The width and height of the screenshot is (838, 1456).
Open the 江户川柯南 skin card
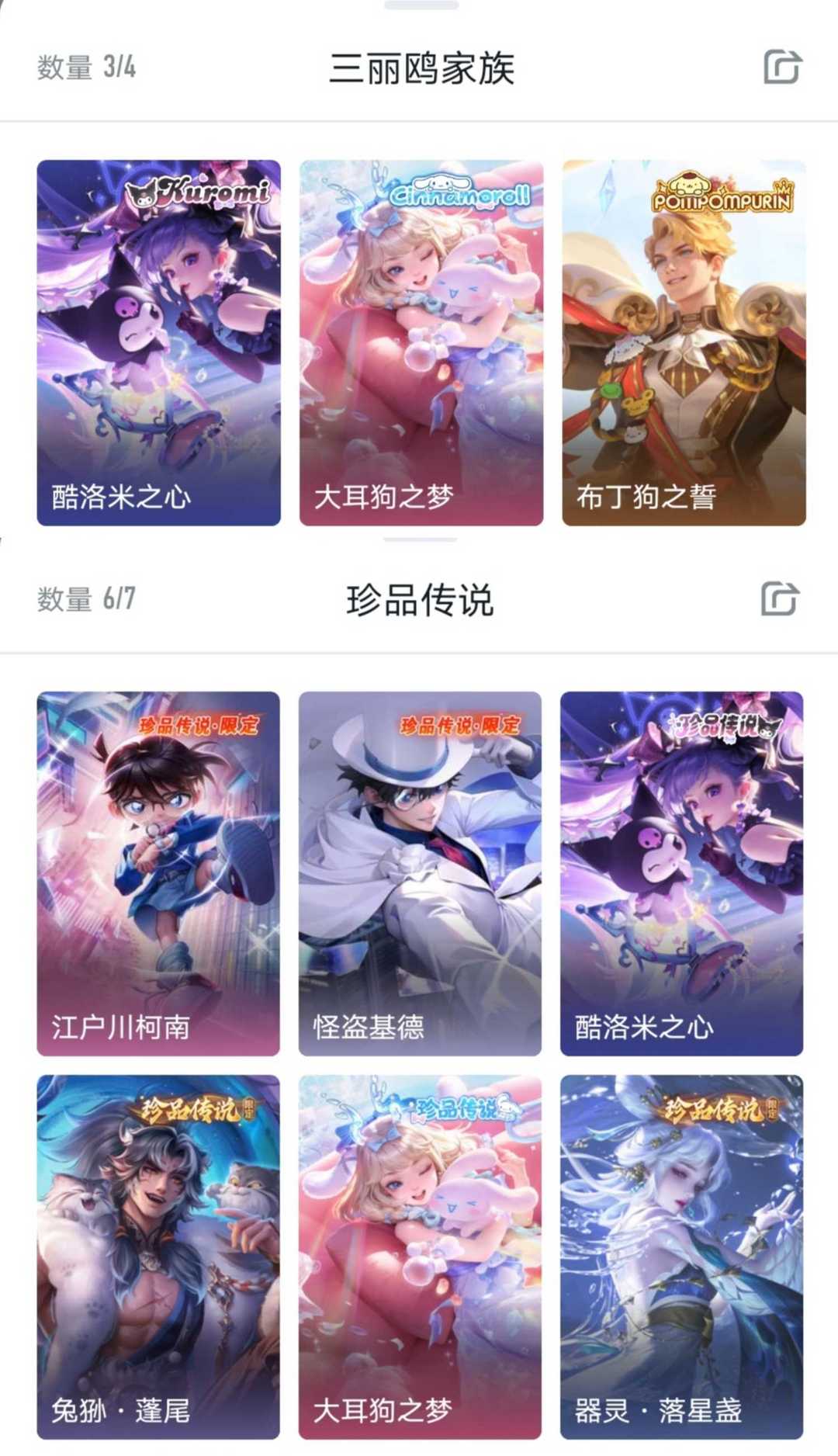pos(158,873)
